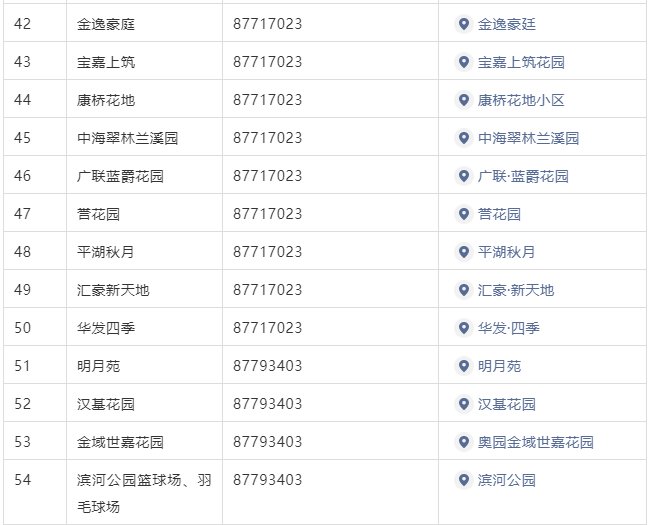The width and height of the screenshot is (648, 525).
Task: Open the 汉基花园 location link
Action: click(x=506, y=404)
